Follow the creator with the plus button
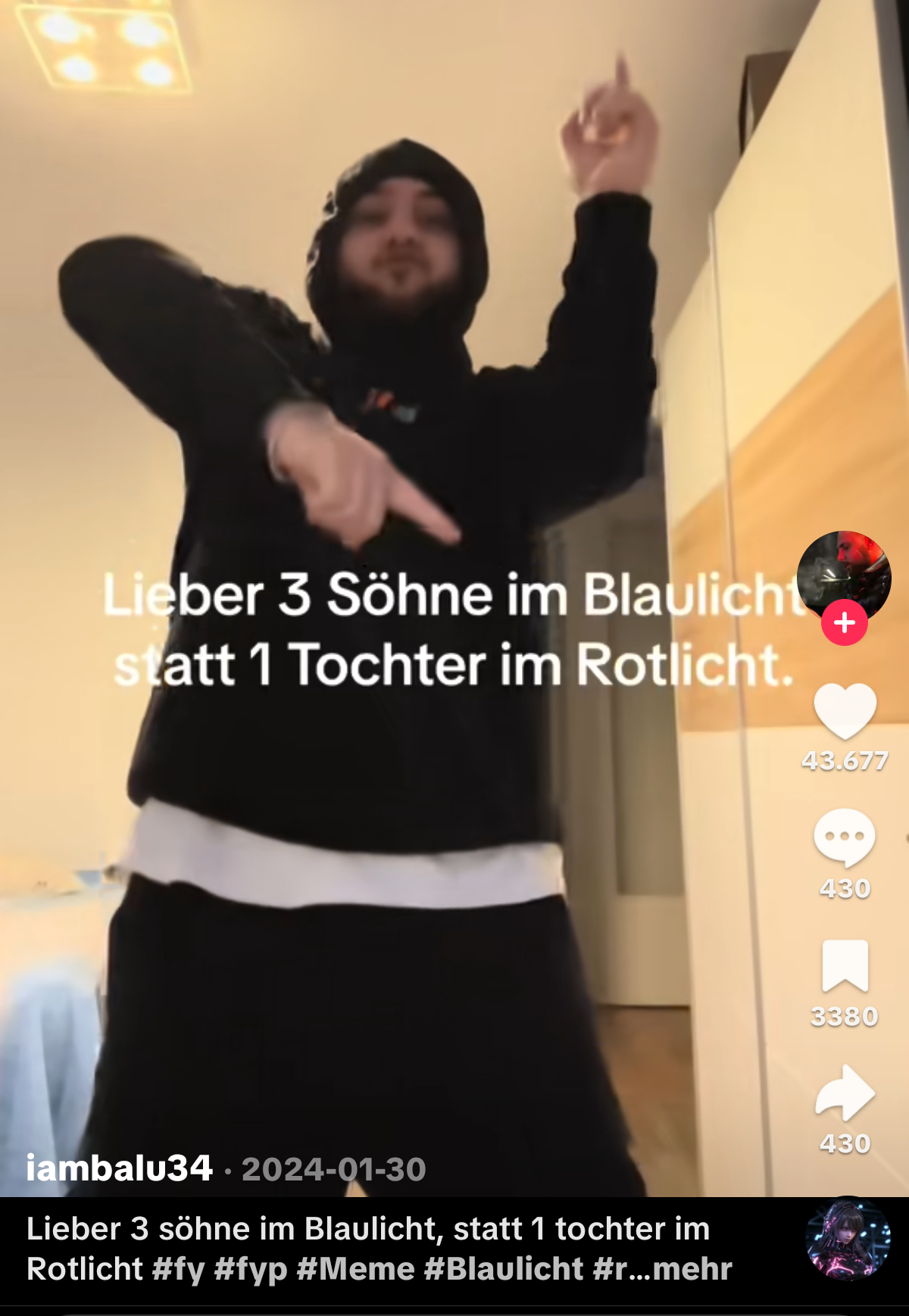Viewport: 909px width, 1316px height. [x=845, y=622]
